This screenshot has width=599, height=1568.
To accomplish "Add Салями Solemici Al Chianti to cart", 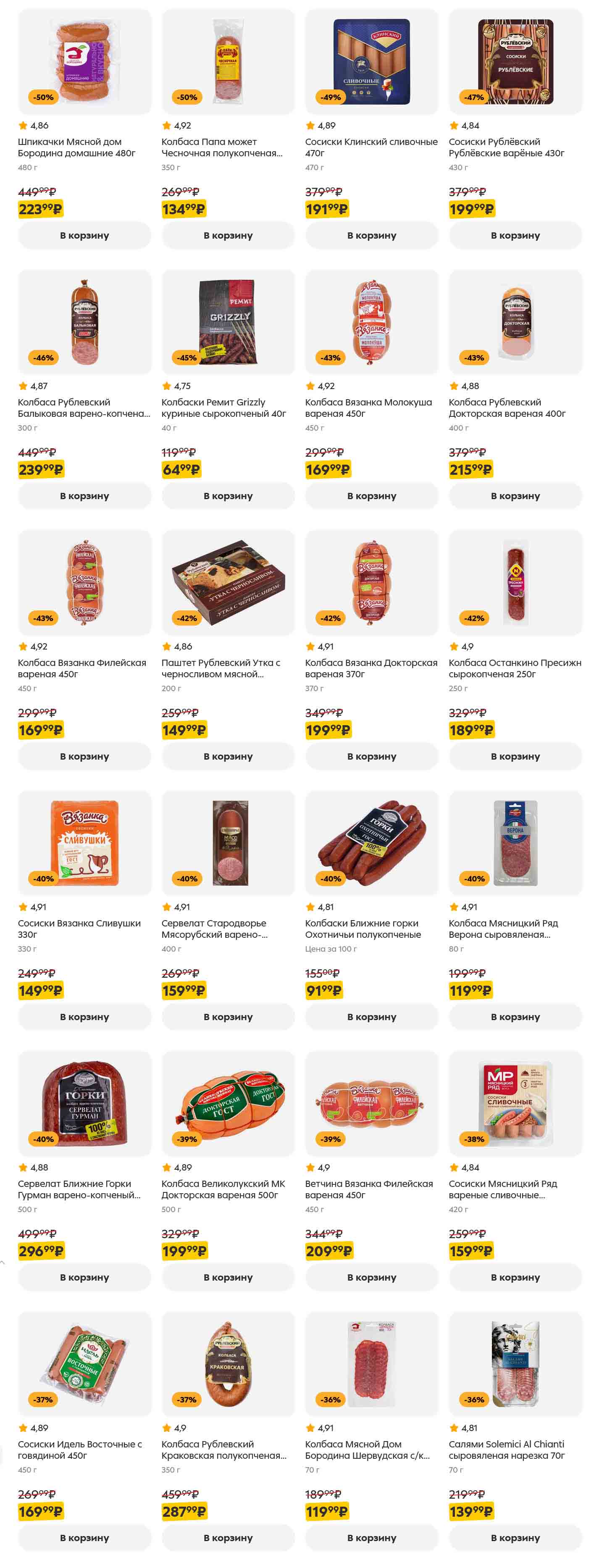I will tap(515, 1538).
